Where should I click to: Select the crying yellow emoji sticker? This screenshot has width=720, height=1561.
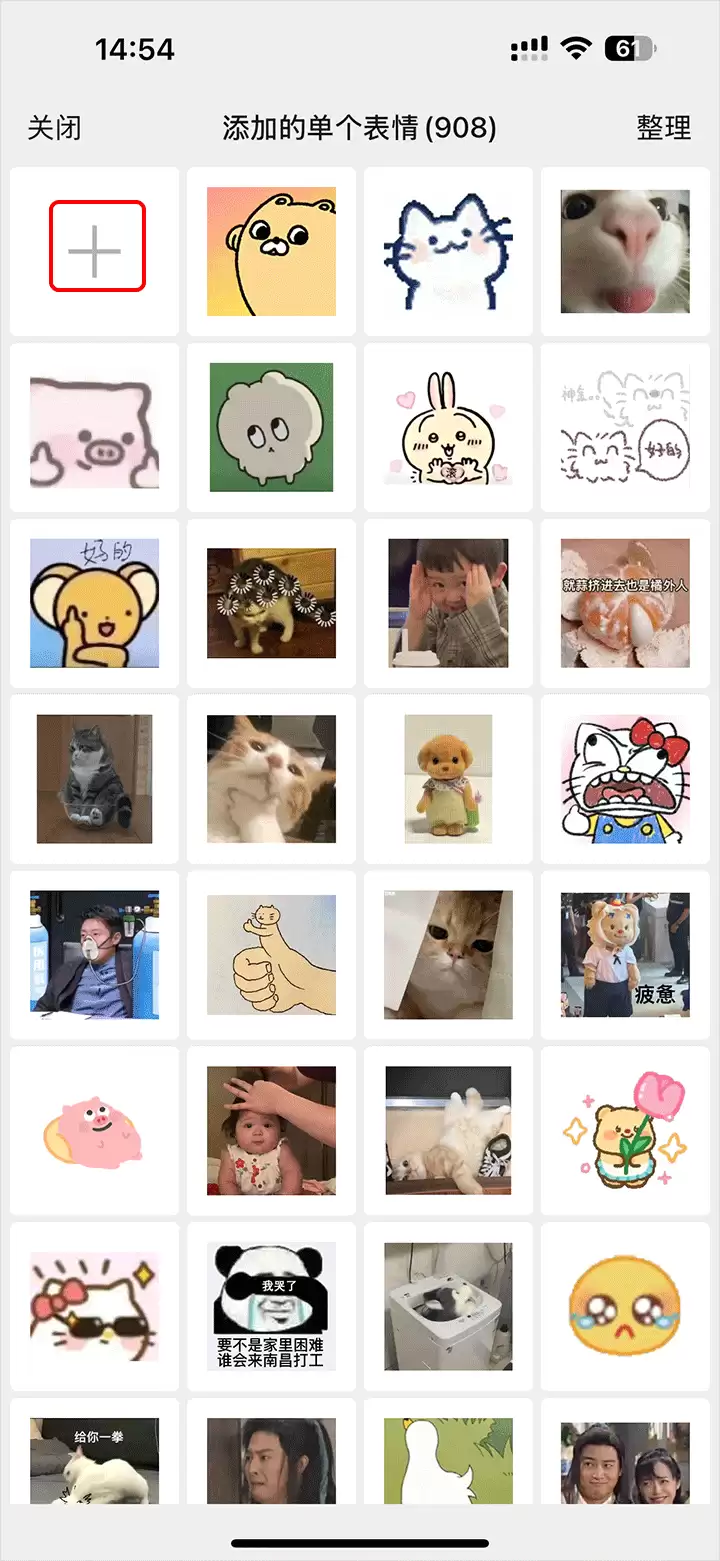pos(625,1307)
